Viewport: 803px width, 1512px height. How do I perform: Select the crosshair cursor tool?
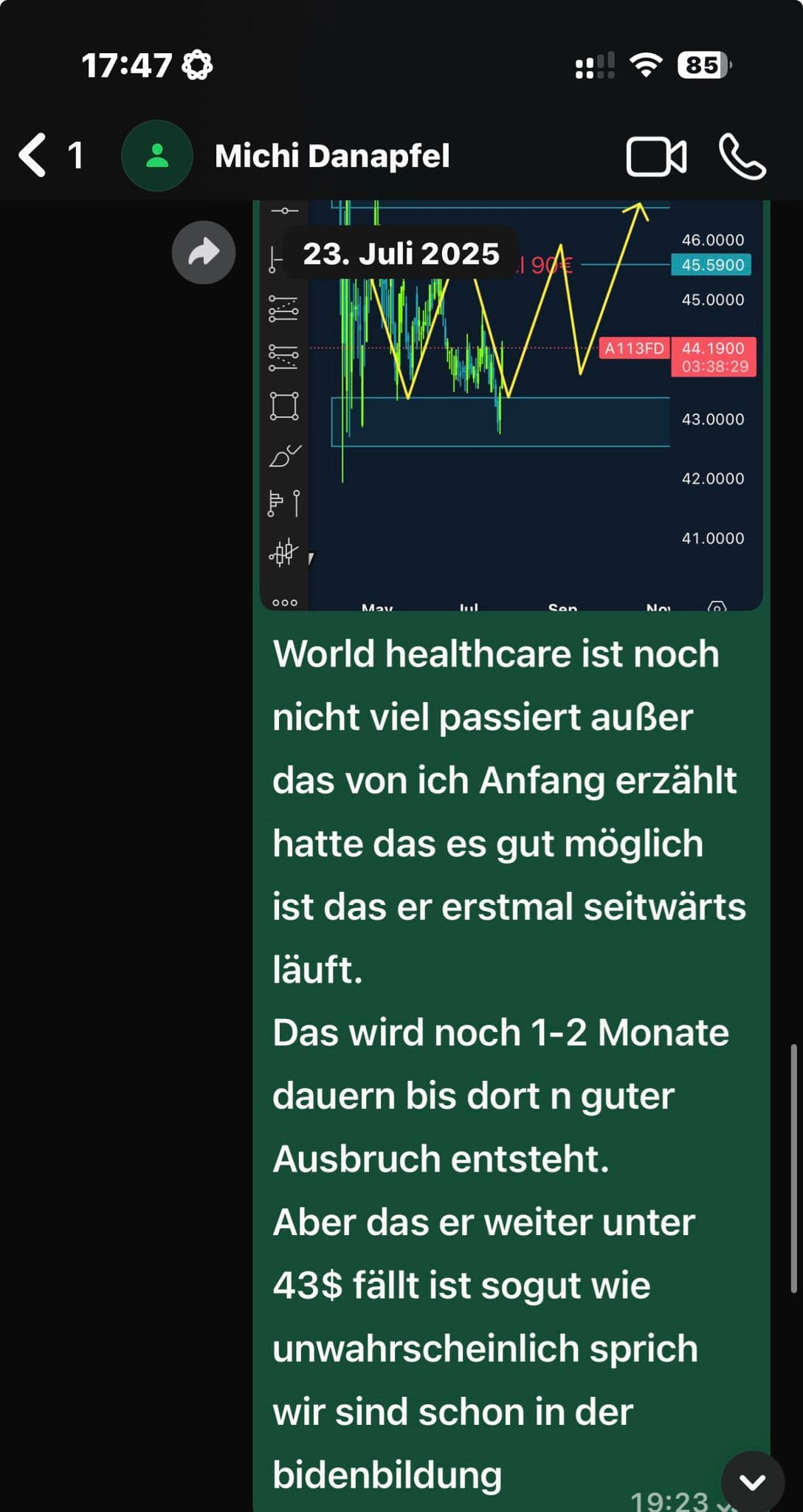(284, 210)
